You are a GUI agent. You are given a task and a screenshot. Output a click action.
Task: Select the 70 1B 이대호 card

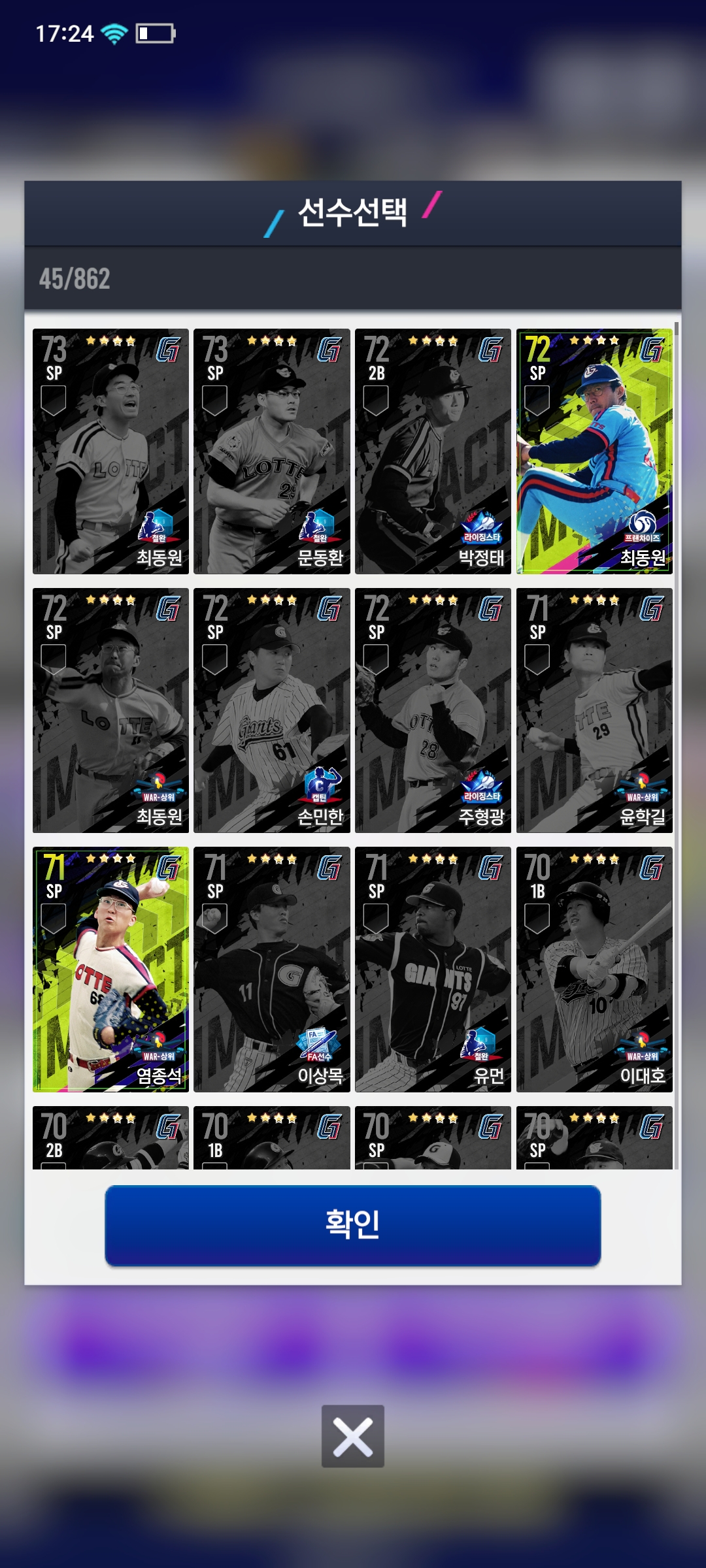[594, 969]
